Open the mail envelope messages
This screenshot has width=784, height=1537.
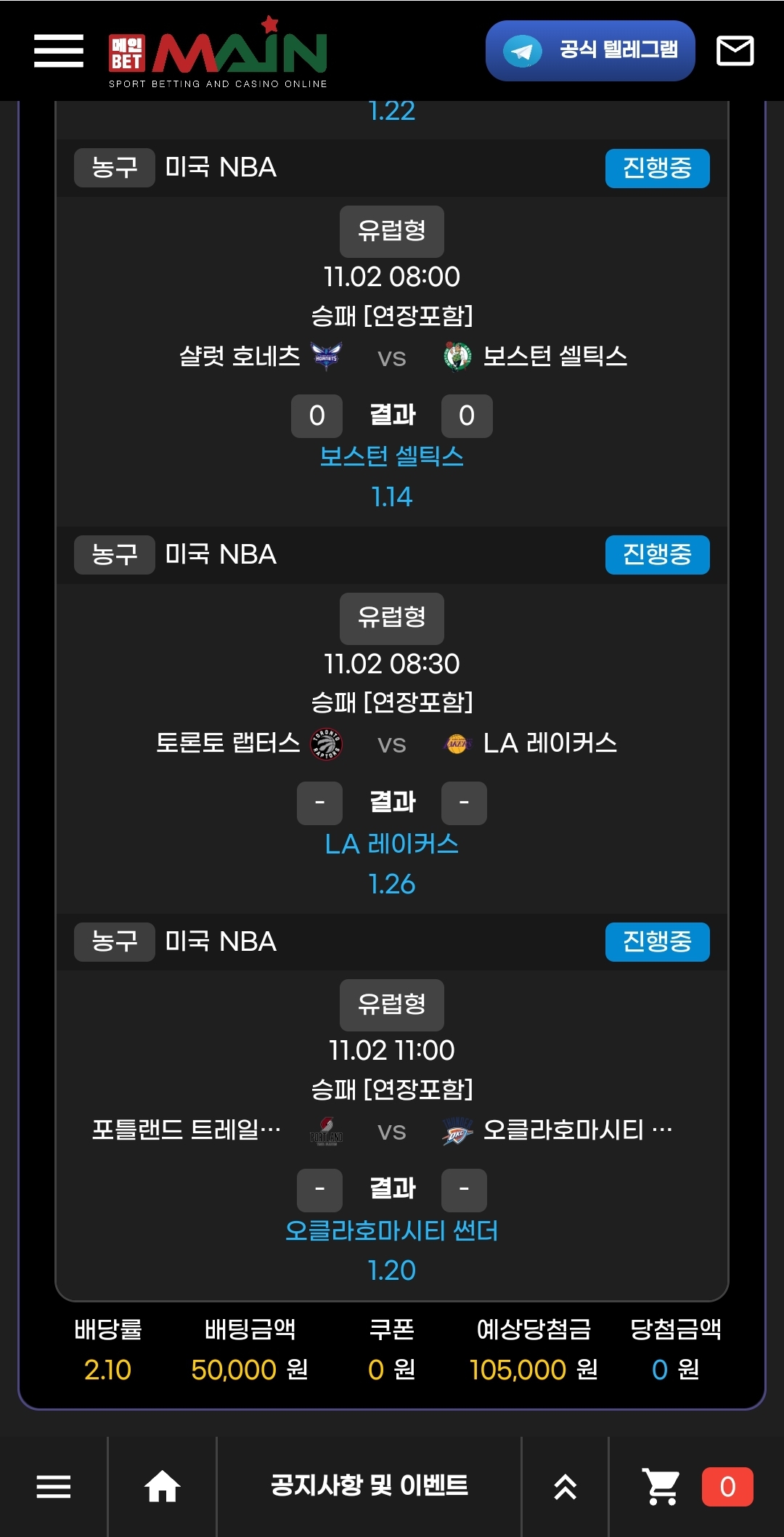[735, 51]
